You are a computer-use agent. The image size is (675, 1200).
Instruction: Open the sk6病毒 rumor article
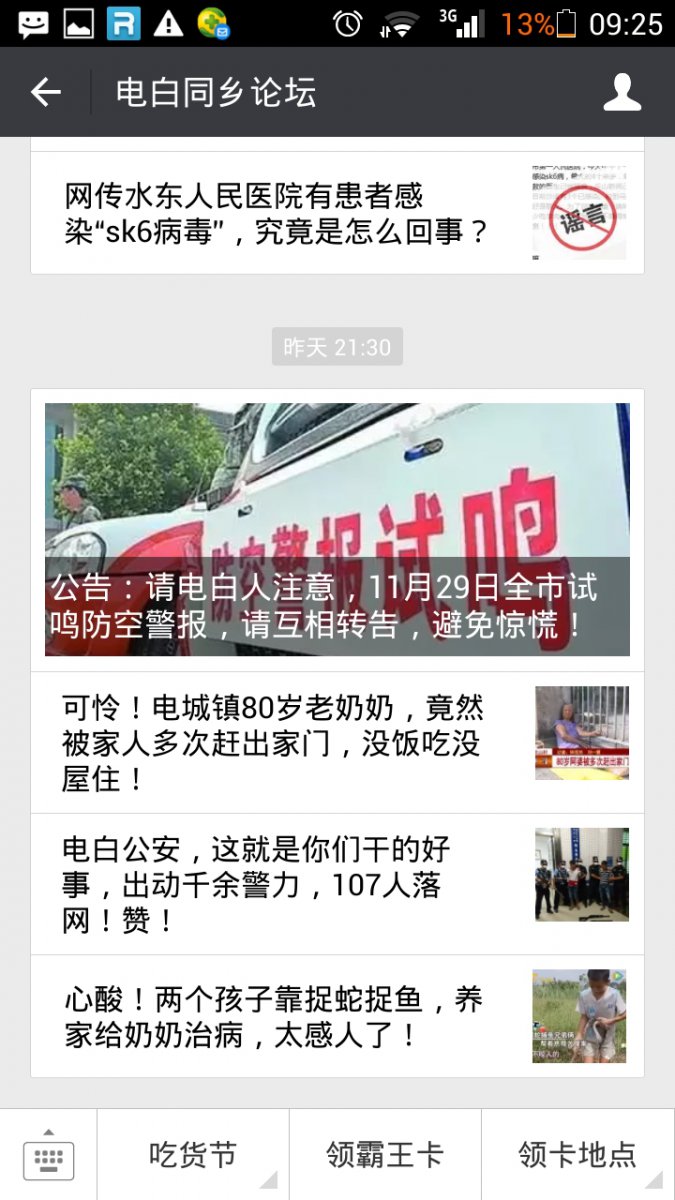[337, 213]
